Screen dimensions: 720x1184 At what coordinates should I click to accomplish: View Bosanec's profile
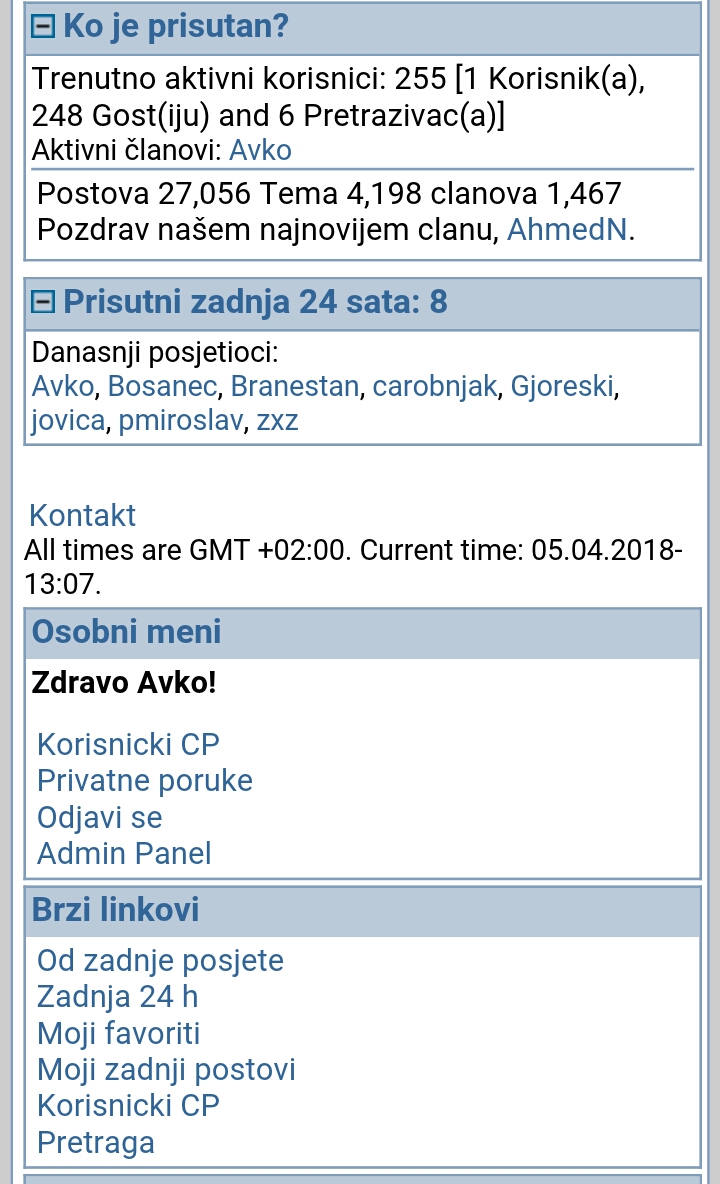pos(164,386)
